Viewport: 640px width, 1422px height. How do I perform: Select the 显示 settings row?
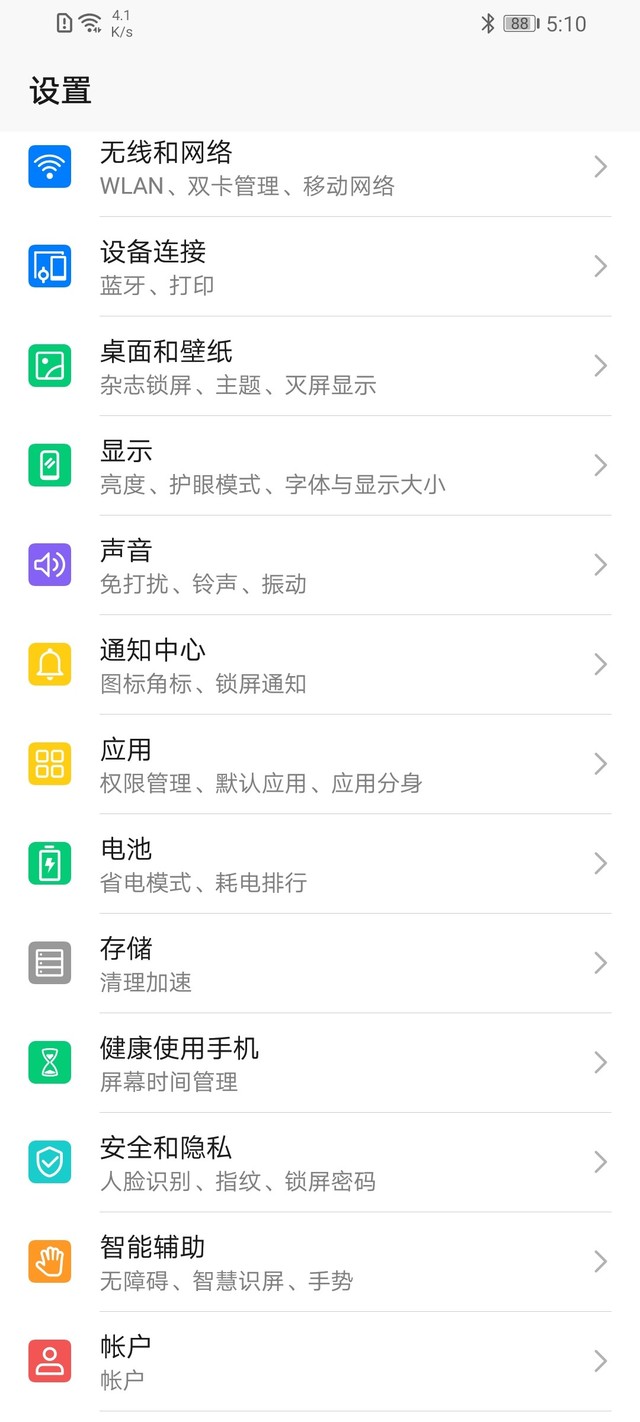point(320,466)
